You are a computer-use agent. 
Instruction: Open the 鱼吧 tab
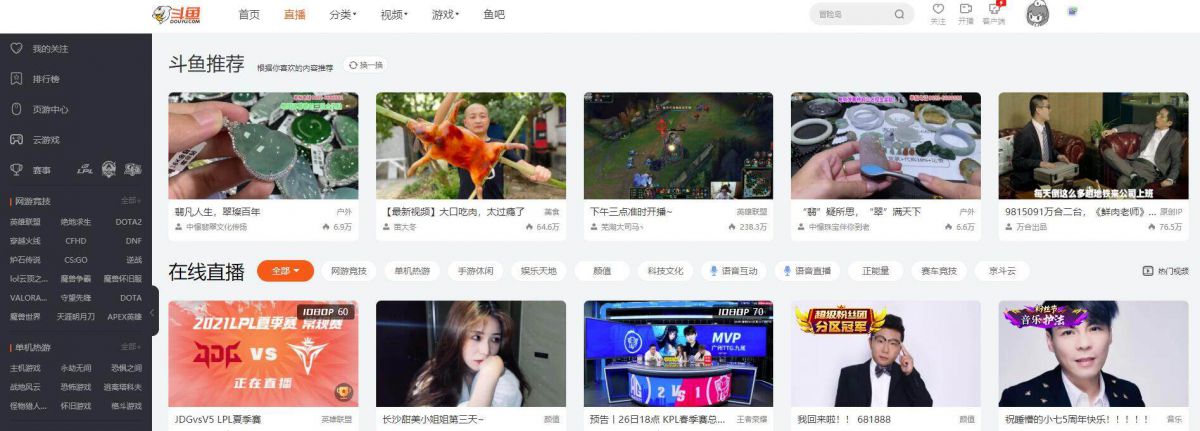point(494,15)
